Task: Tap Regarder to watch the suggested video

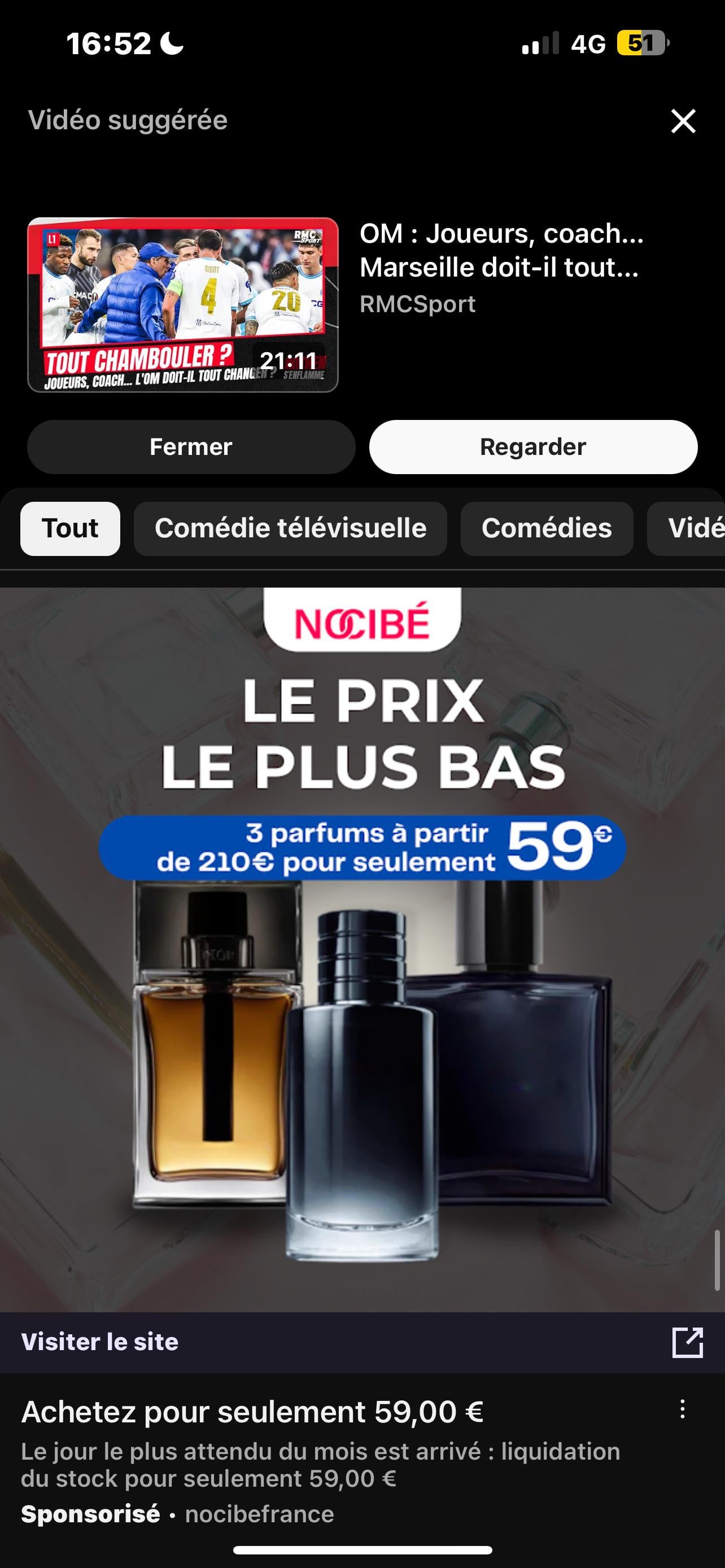Action: click(532, 447)
